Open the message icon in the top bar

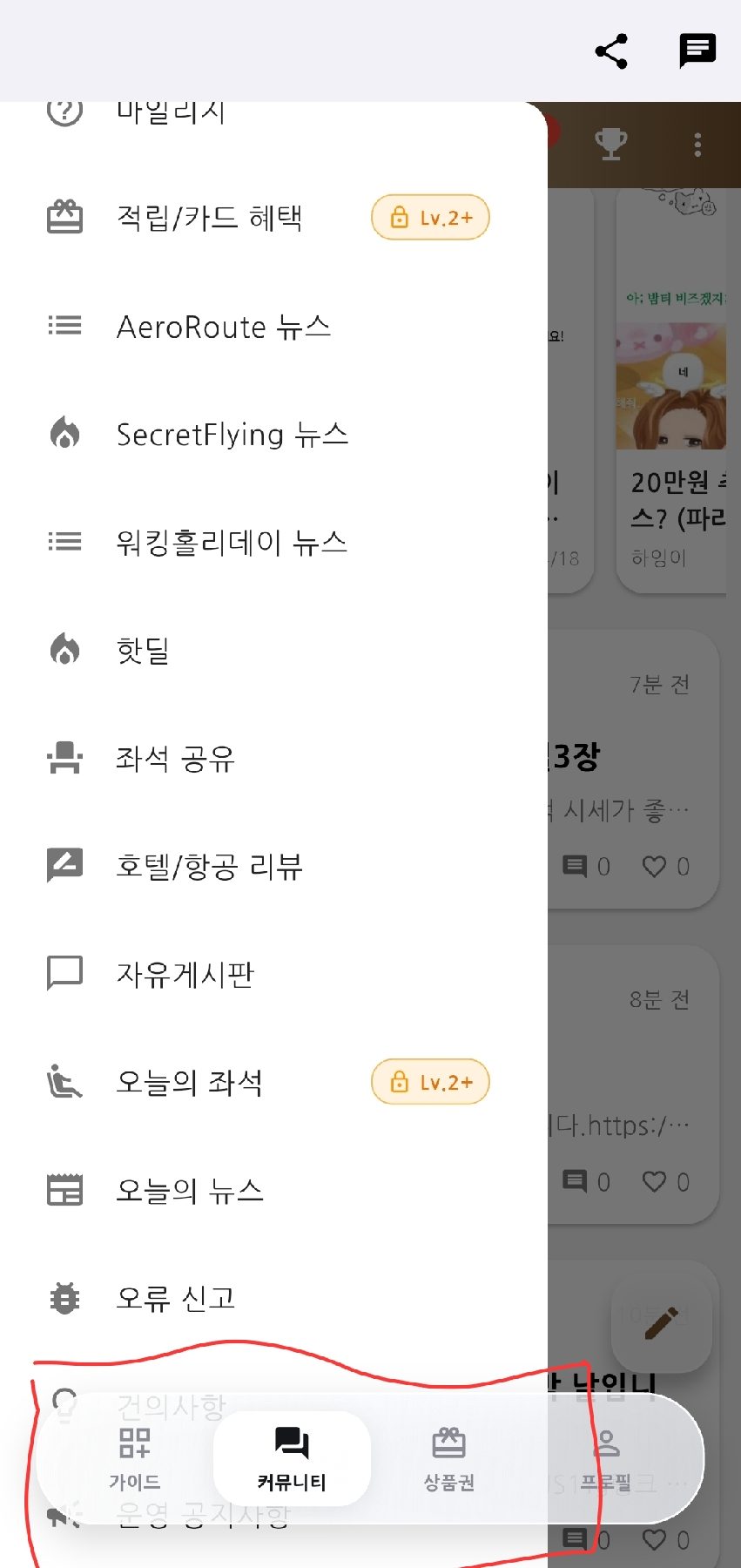(697, 51)
